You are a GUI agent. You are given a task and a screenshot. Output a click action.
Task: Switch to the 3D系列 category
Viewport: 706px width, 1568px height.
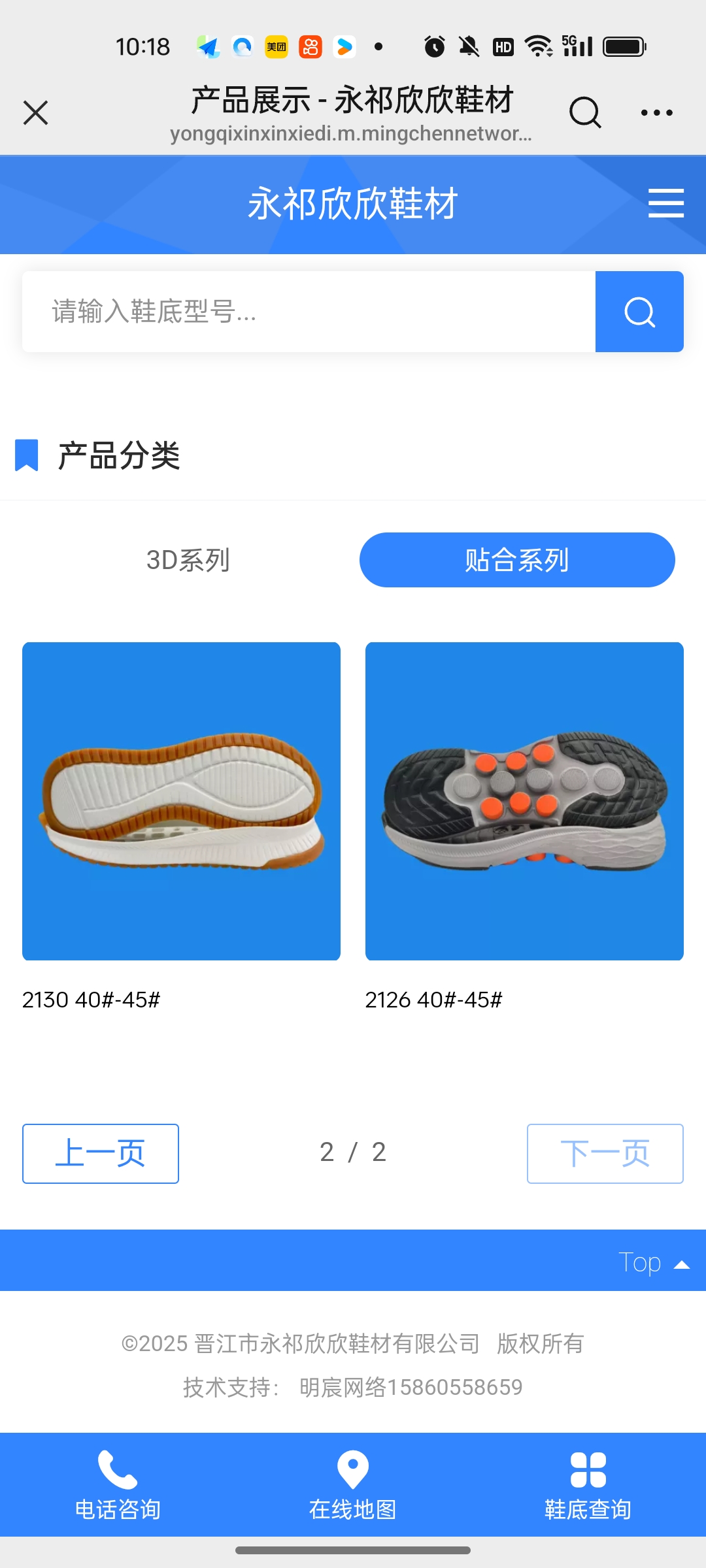[x=188, y=560]
